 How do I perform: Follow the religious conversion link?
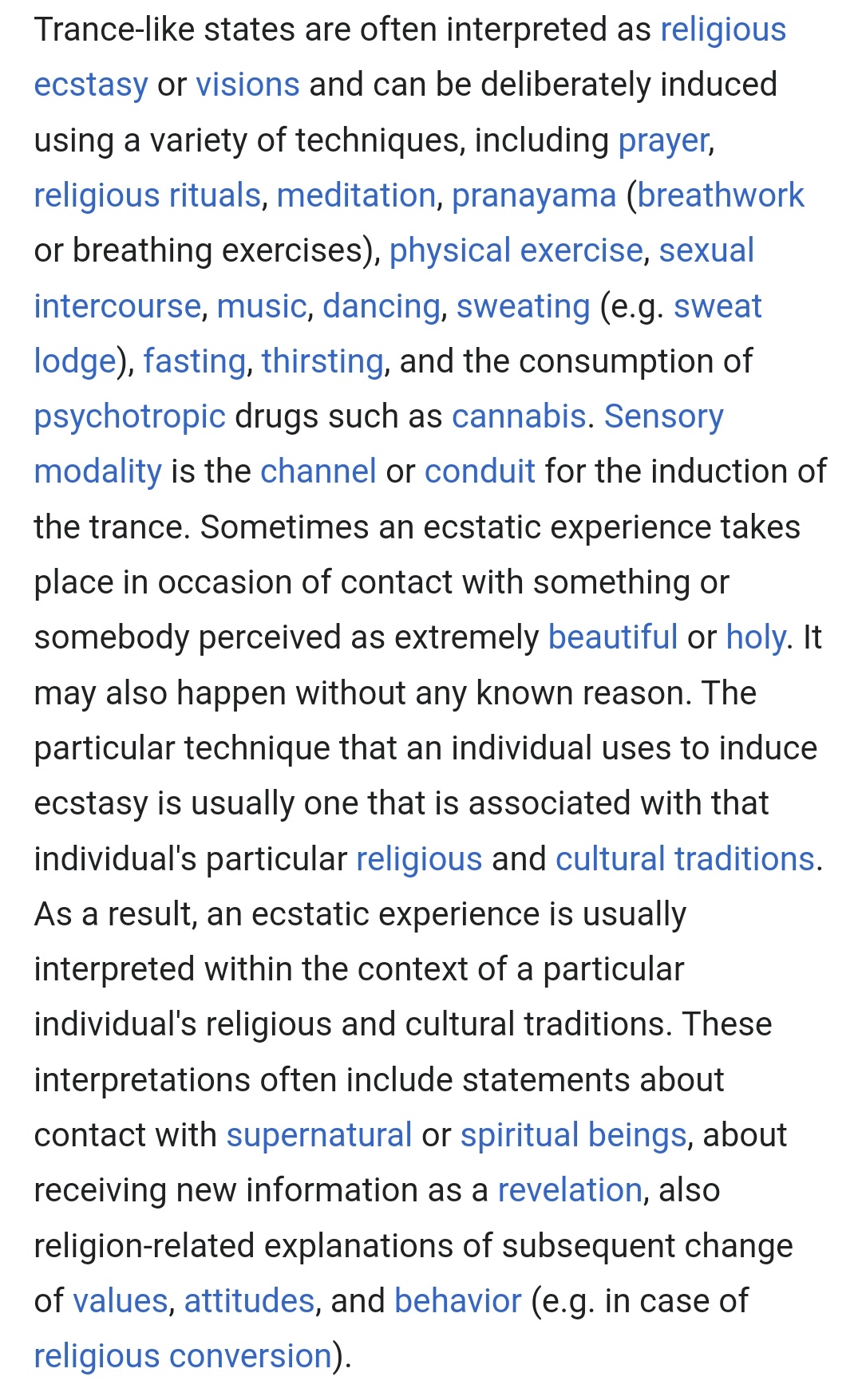tap(183, 1357)
